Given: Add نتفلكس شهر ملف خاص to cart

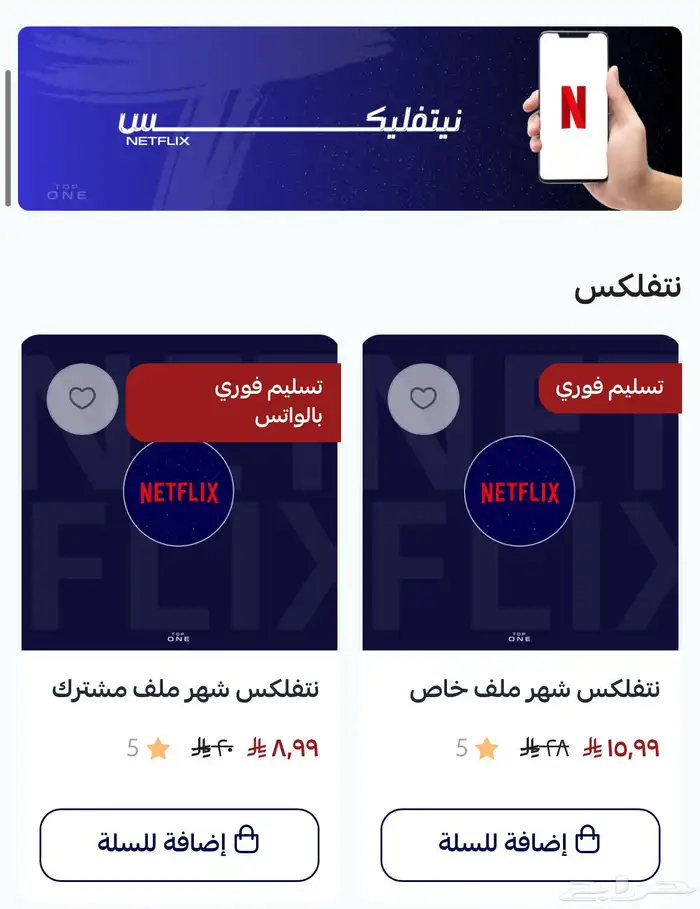Looking at the screenshot, I should 520,845.
